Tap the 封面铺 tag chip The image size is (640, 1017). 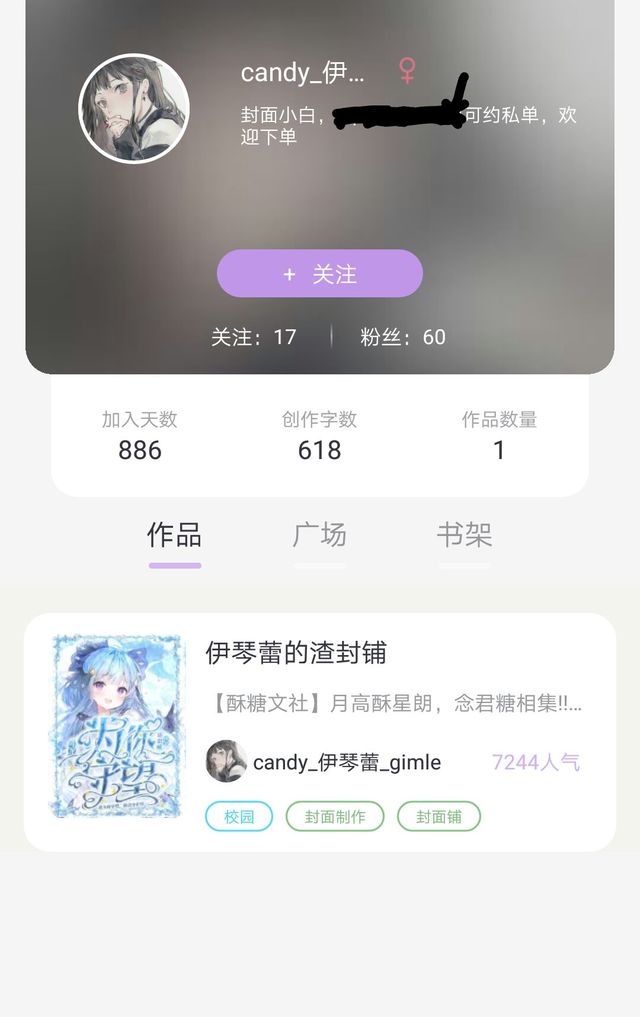pyautogui.click(x=439, y=817)
